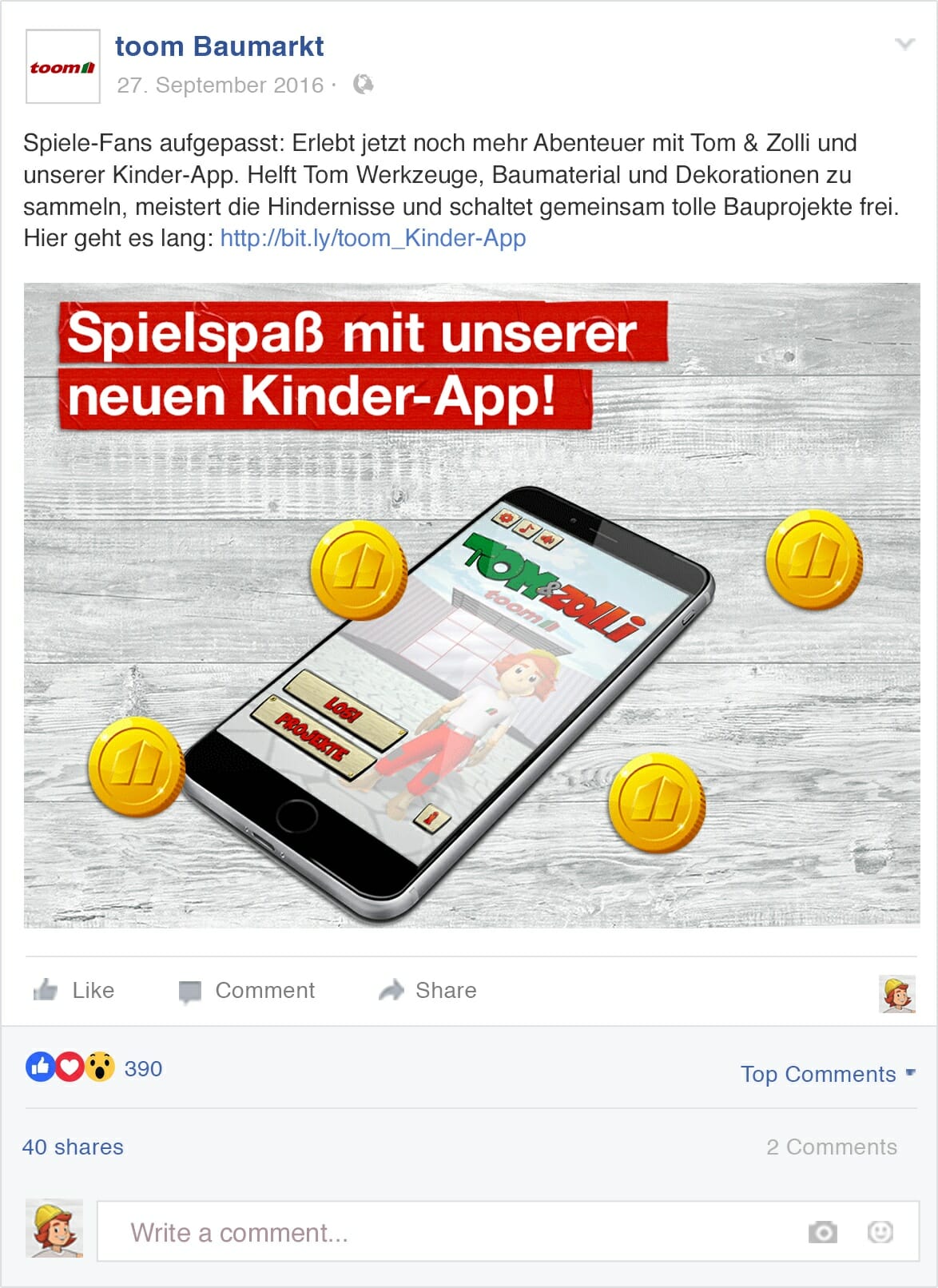Open the emoji sticker picker
This screenshot has width=938, height=1288.
(880, 1232)
